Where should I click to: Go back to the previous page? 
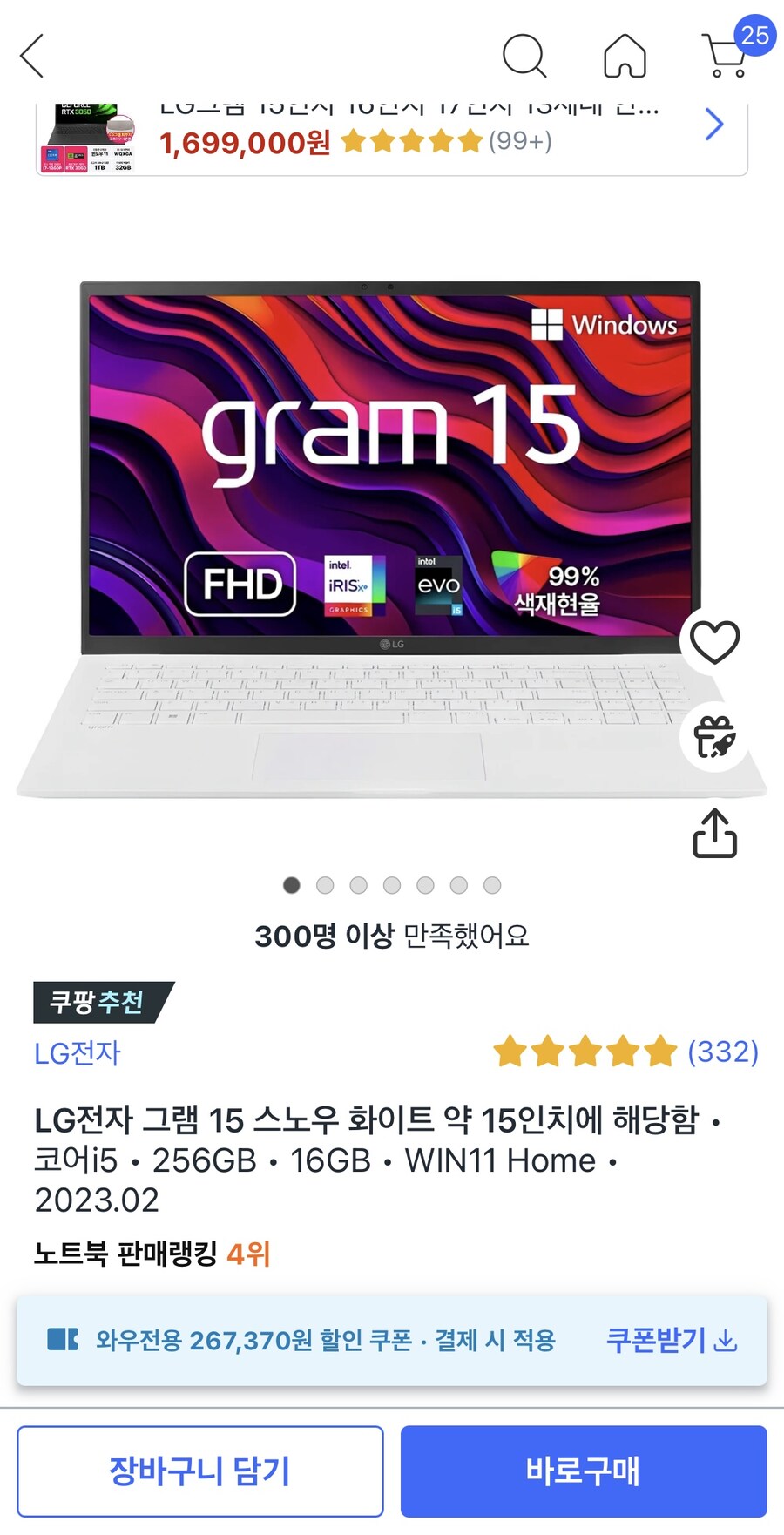(x=33, y=57)
